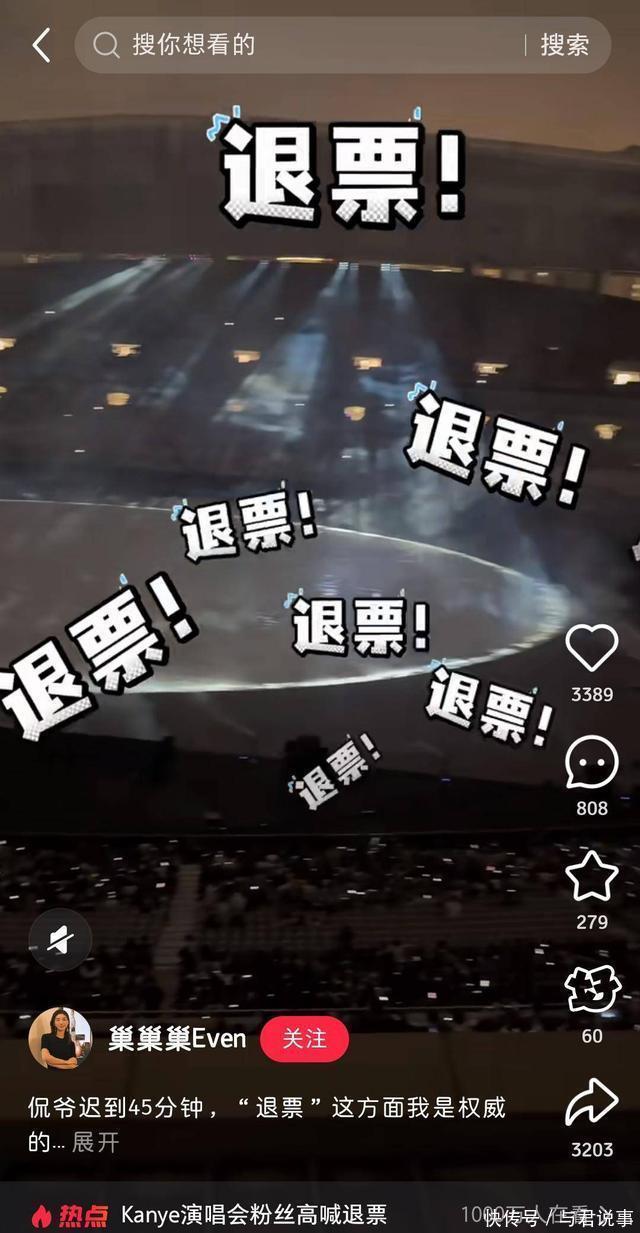Unmute the video sound
The width and height of the screenshot is (640, 1233).
pos(60,939)
